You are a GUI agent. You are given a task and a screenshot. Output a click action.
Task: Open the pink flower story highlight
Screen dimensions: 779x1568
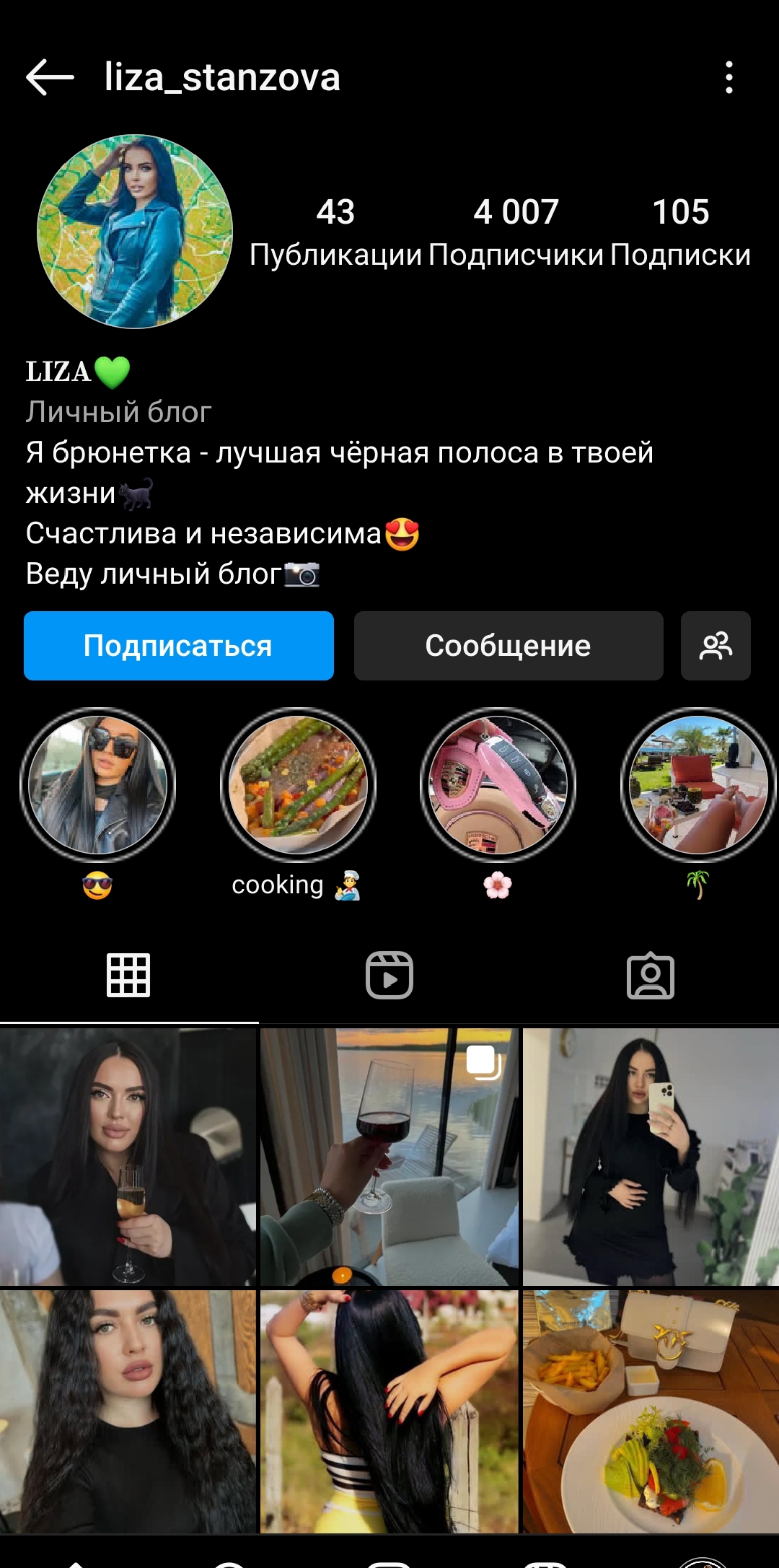pyautogui.click(x=498, y=785)
